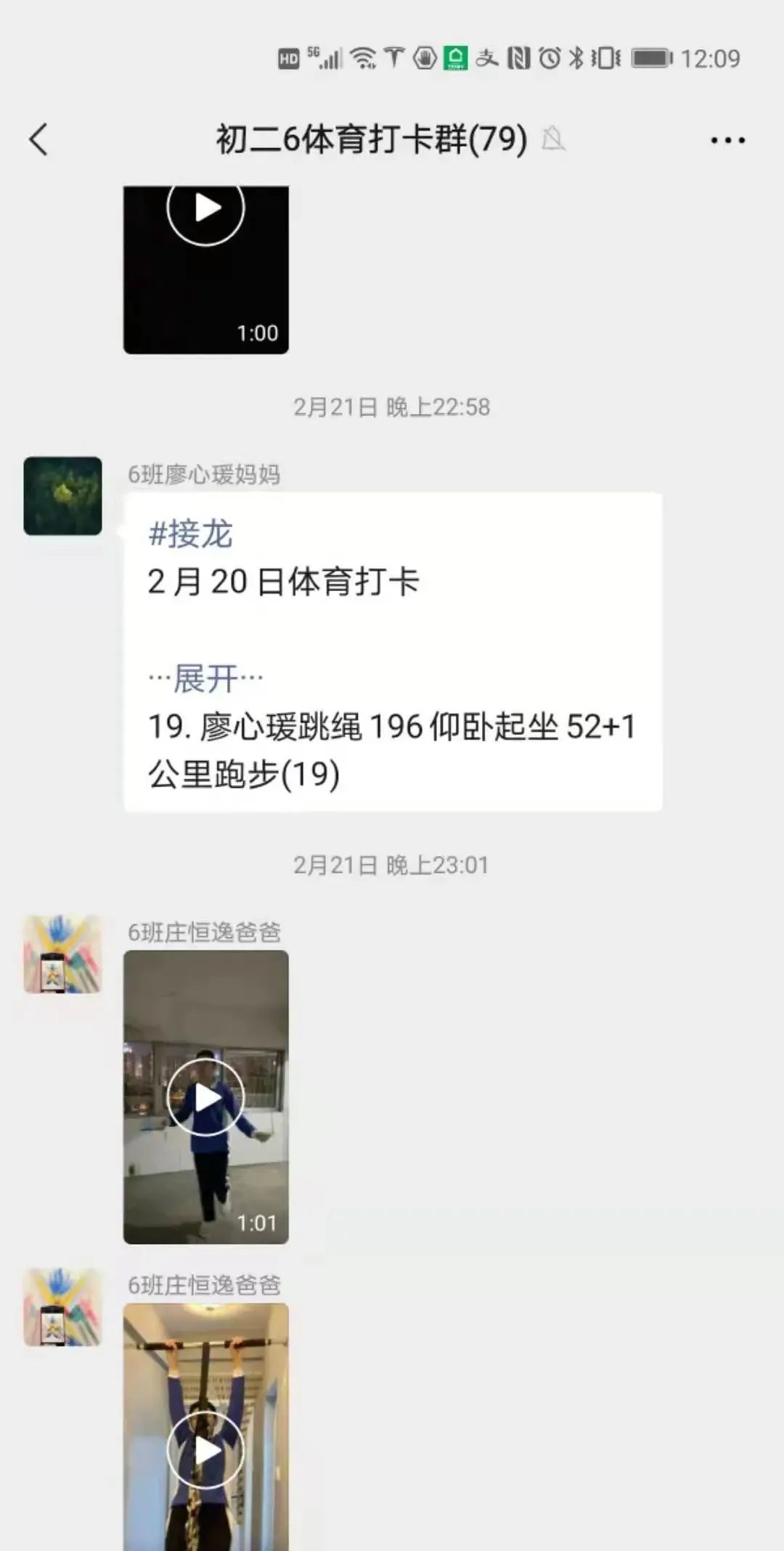784x1551 pixels.
Task: Play 庄恒逸爸爸's 1:01 jump rope video
Action: [x=205, y=1096]
